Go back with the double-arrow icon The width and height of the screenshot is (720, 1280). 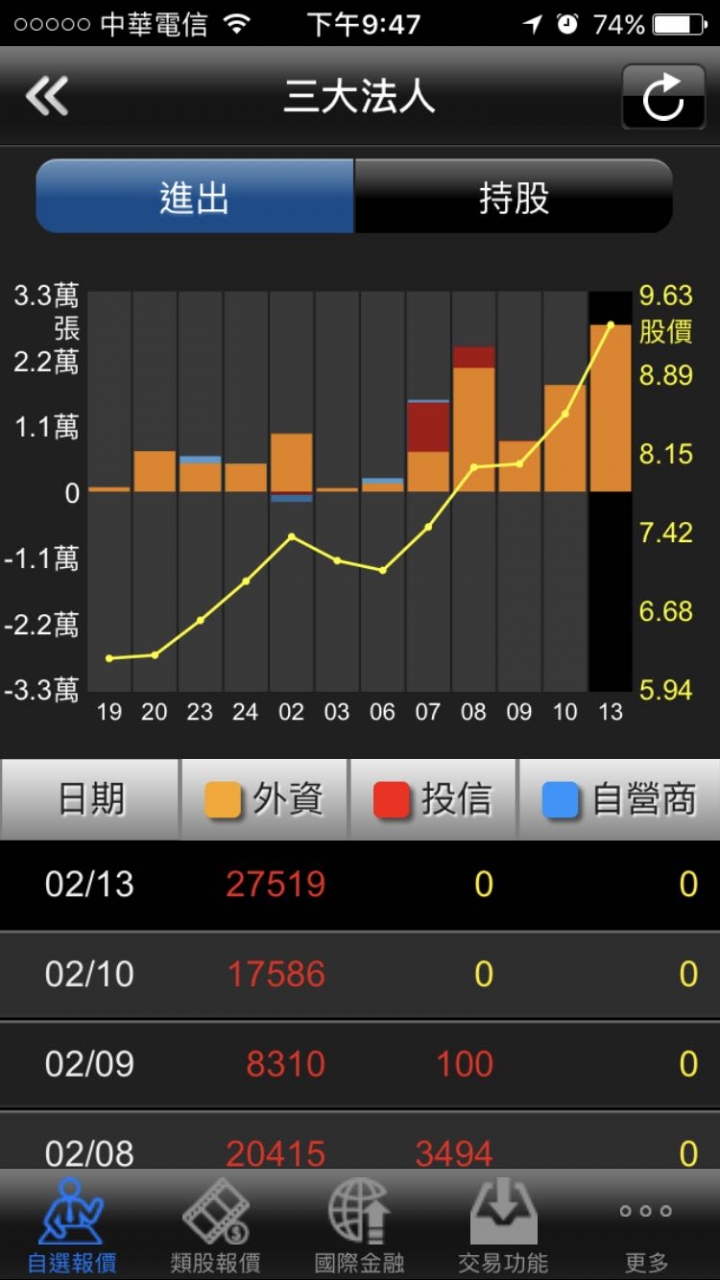click(x=47, y=97)
